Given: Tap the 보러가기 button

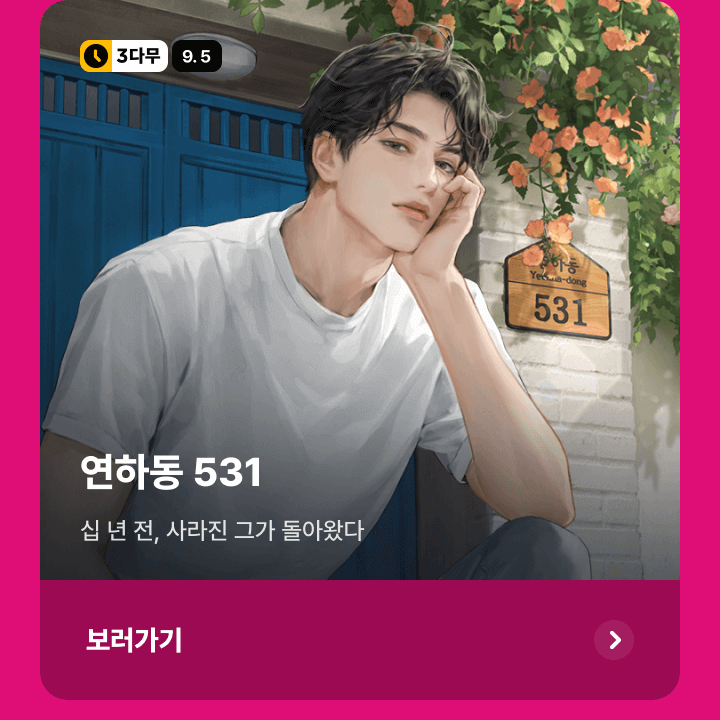Looking at the screenshot, I should 360,640.
